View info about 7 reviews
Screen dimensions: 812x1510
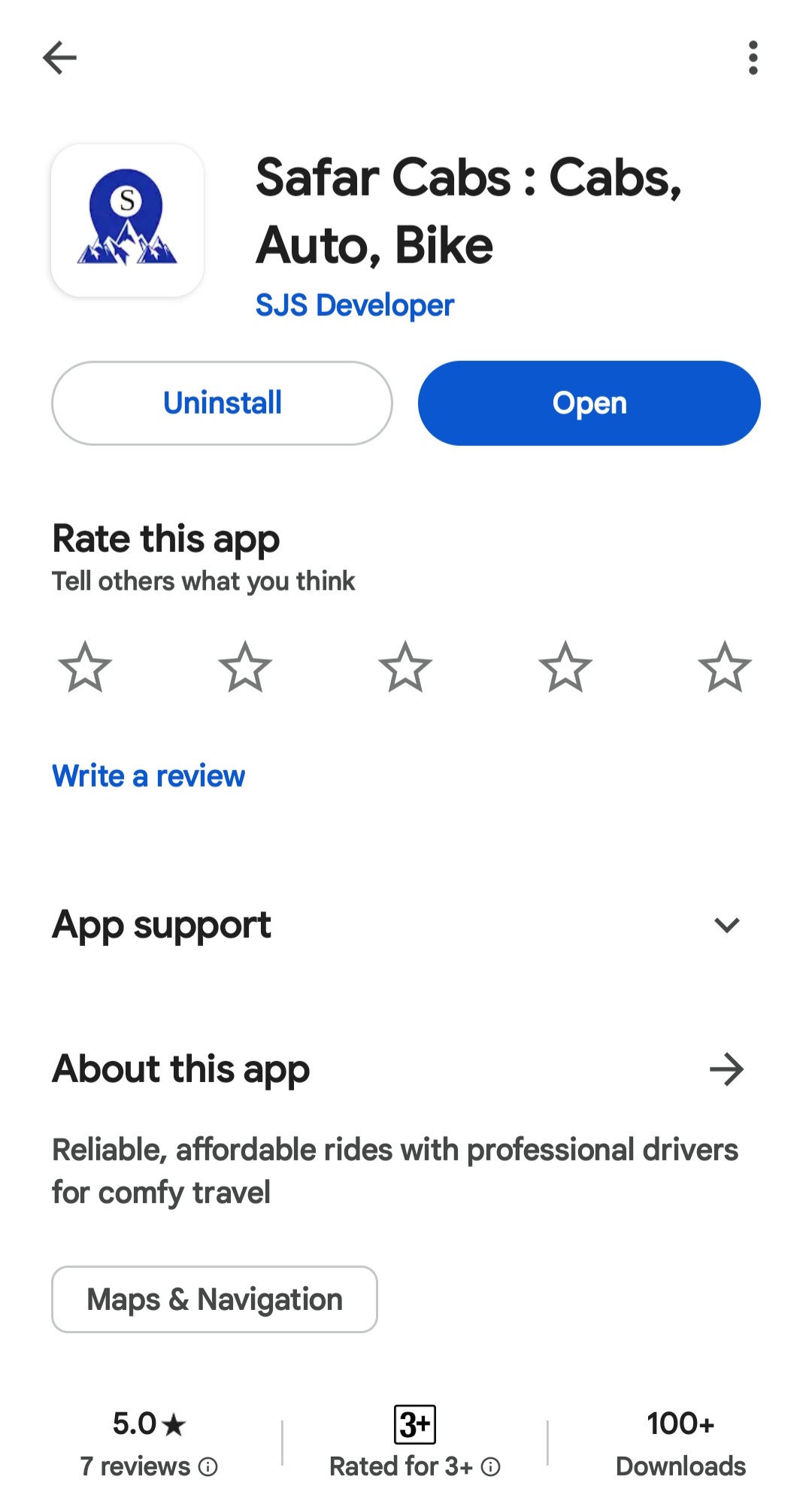click(x=208, y=1466)
